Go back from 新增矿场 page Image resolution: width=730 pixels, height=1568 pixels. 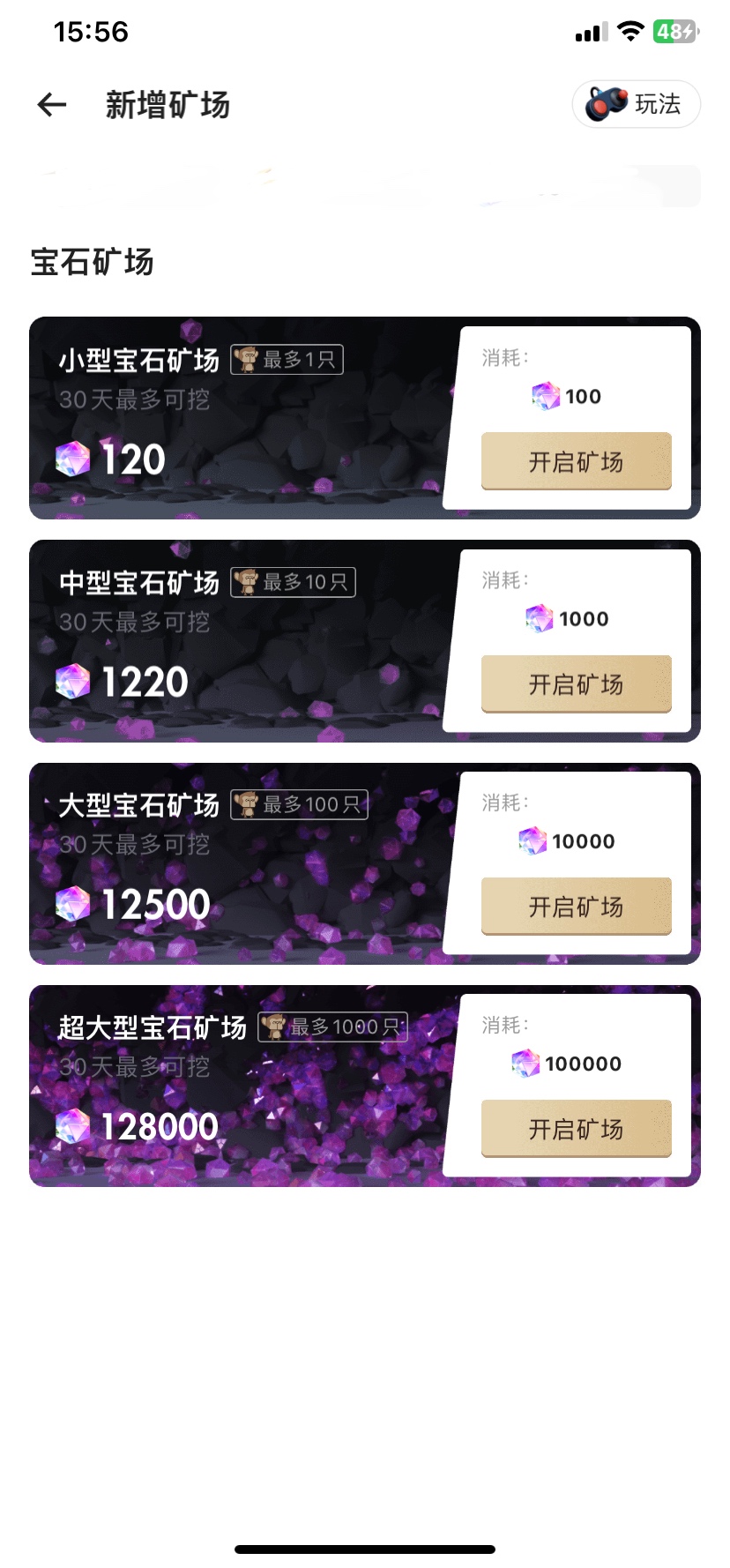[52, 105]
